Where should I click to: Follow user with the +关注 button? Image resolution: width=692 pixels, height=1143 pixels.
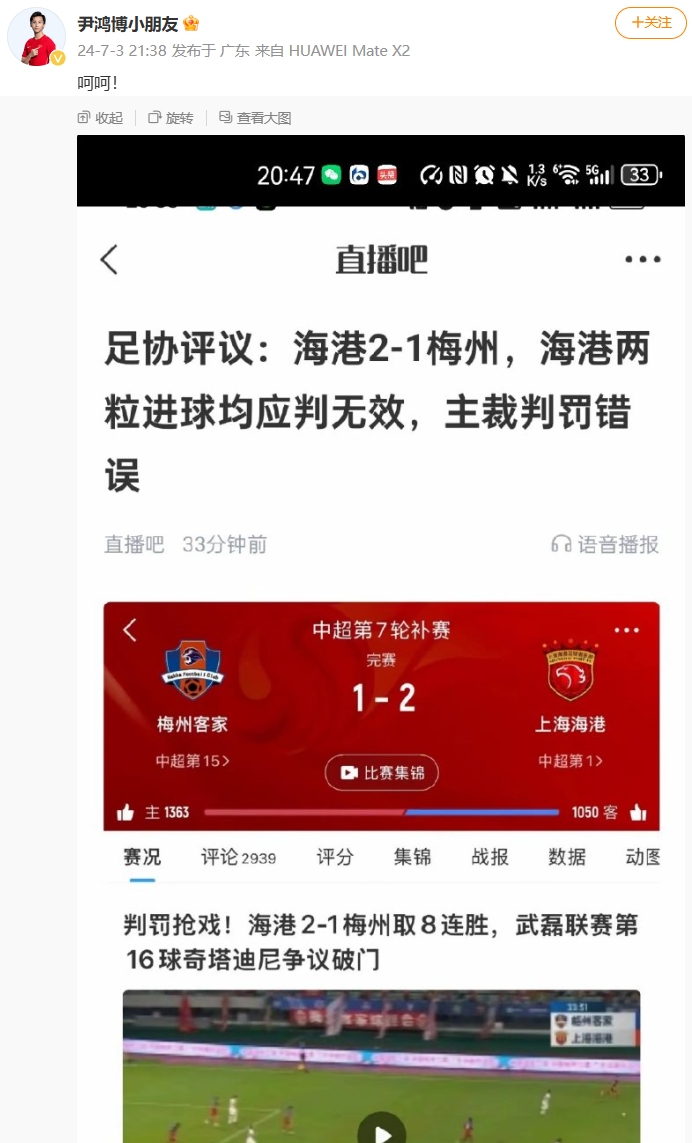650,22
